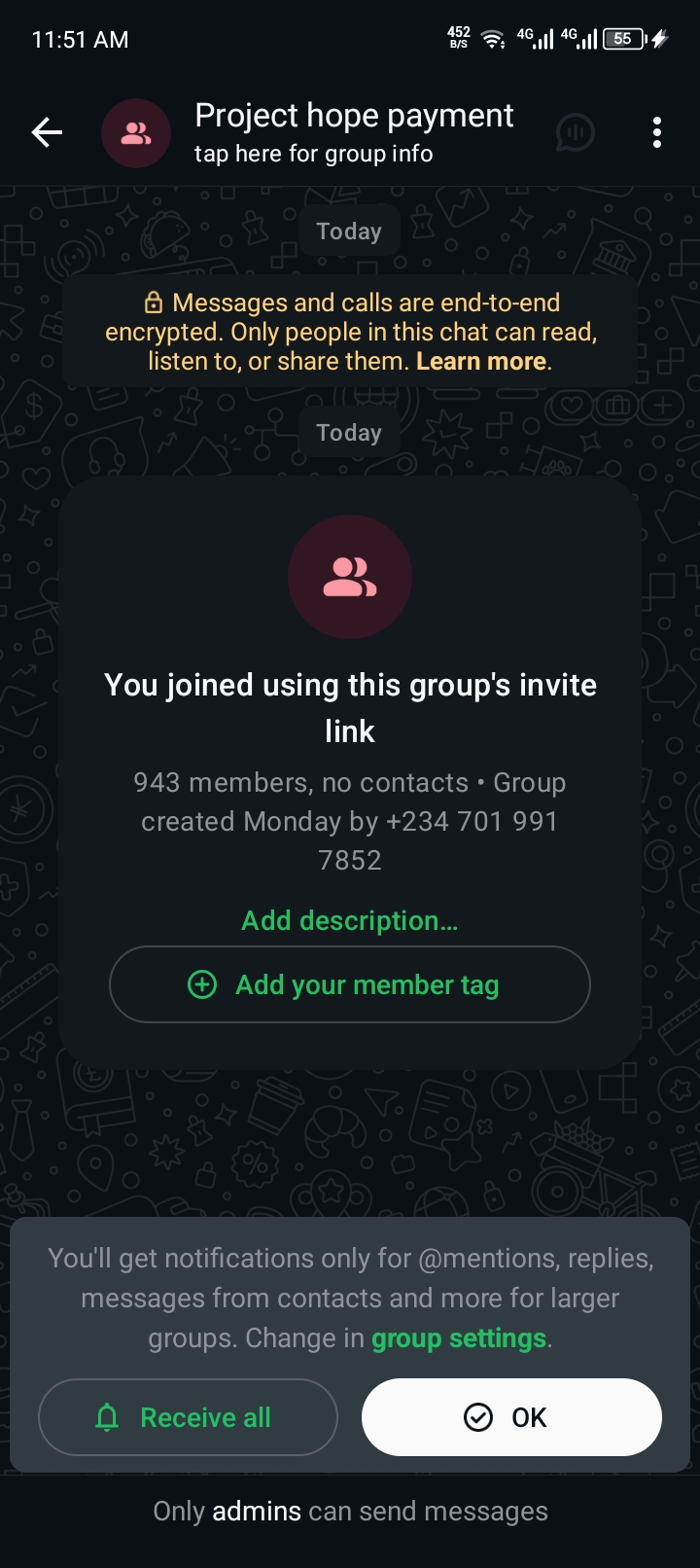Confirm notification notice with OK
Viewport: 700px width, 1568px height.
pos(511,1417)
